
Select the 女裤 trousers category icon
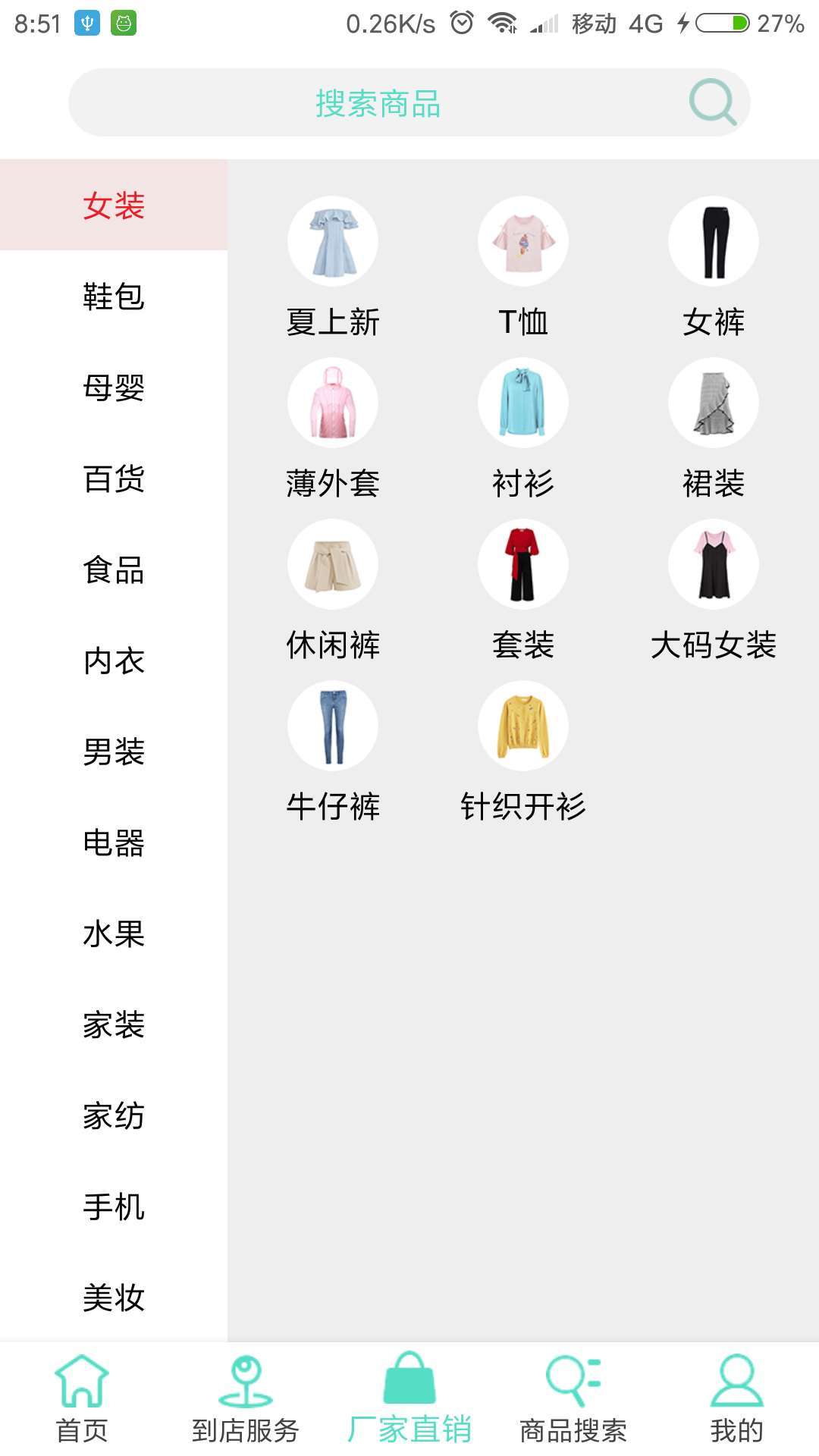712,240
